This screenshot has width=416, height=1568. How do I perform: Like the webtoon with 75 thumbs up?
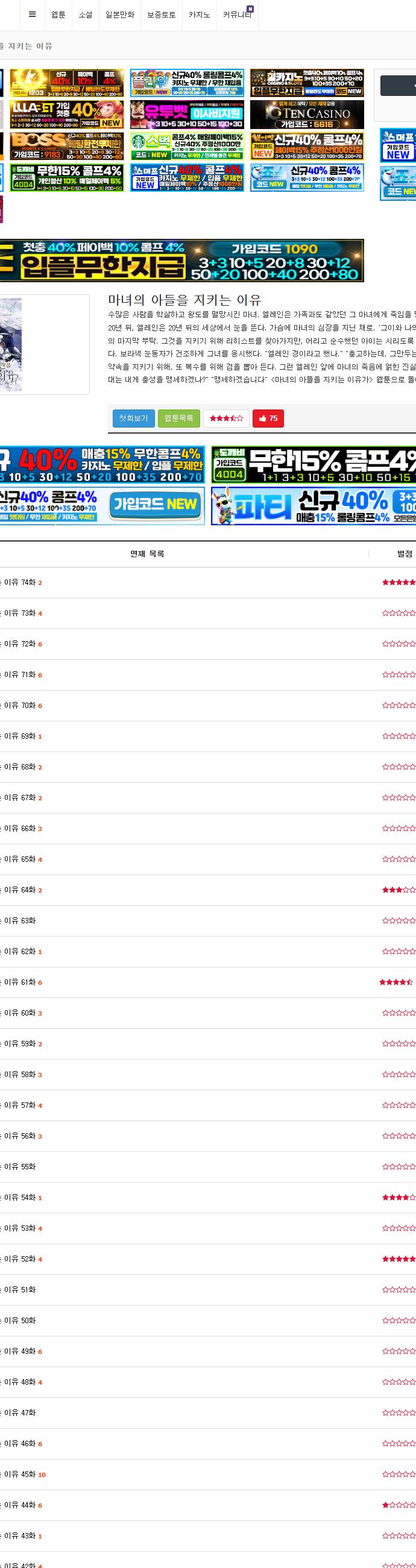tap(268, 418)
